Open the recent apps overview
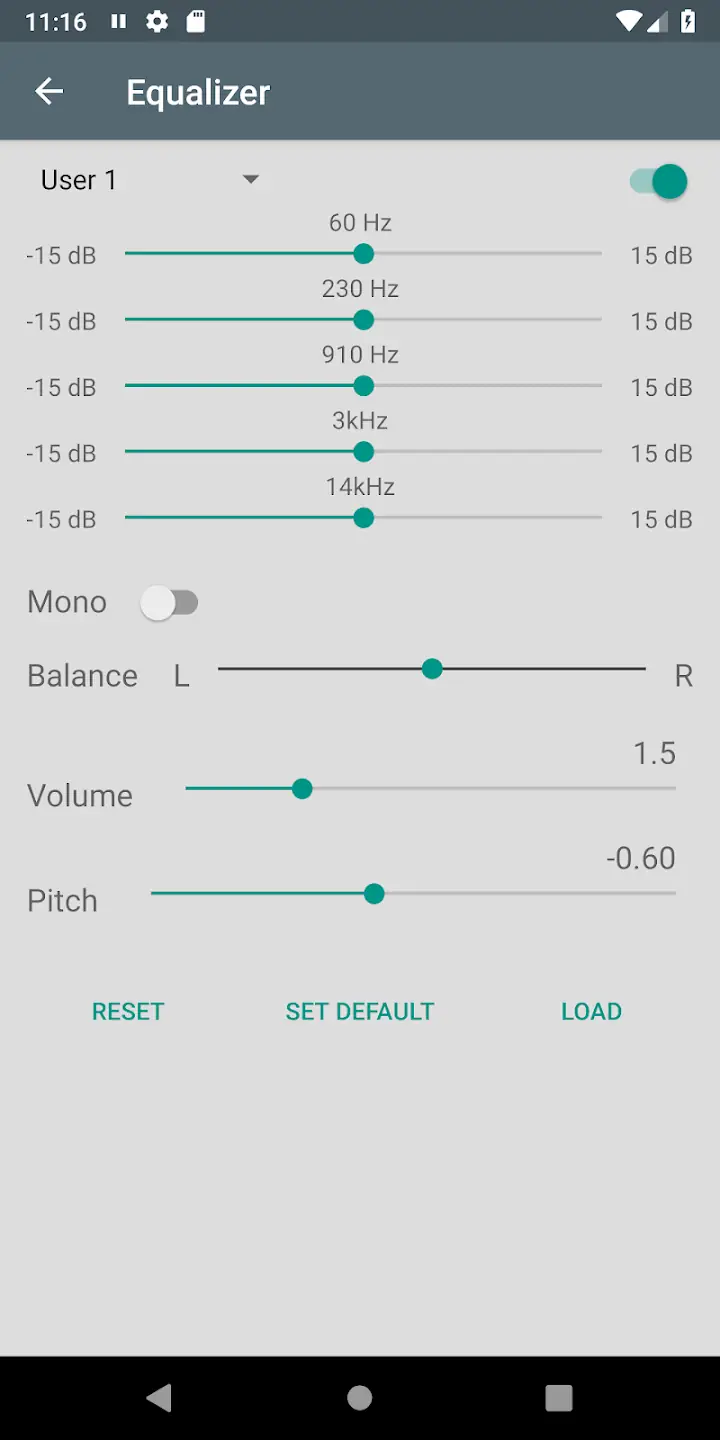The width and height of the screenshot is (720, 1440). pos(559,1397)
